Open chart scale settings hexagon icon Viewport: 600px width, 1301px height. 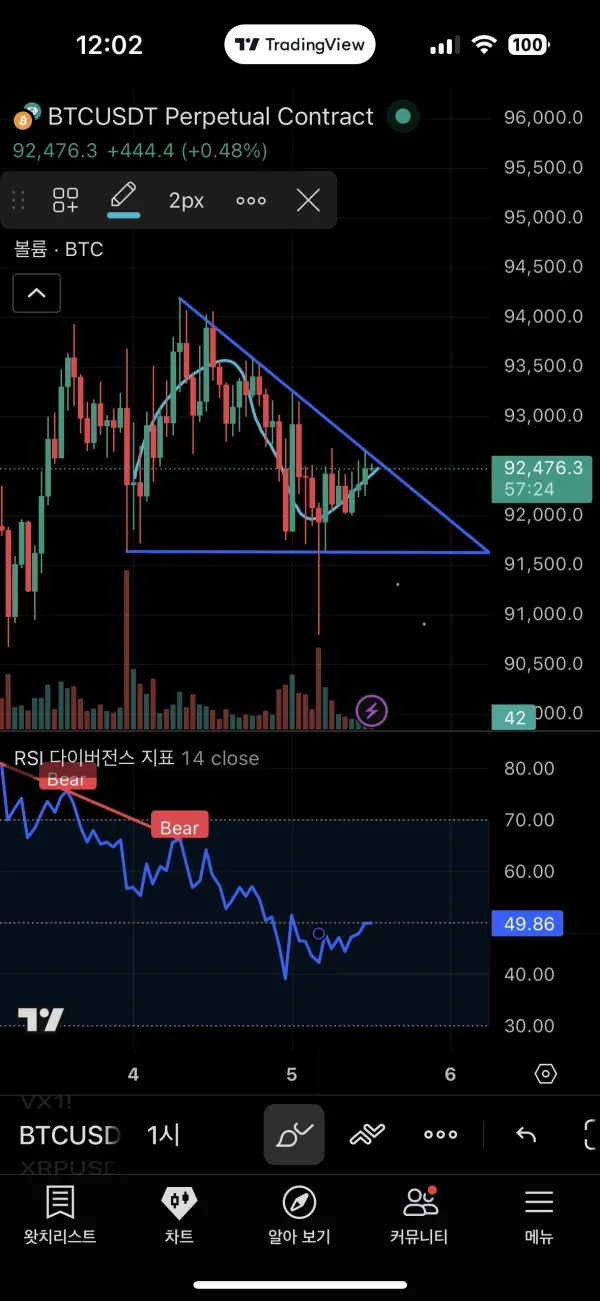tap(545, 1074)
